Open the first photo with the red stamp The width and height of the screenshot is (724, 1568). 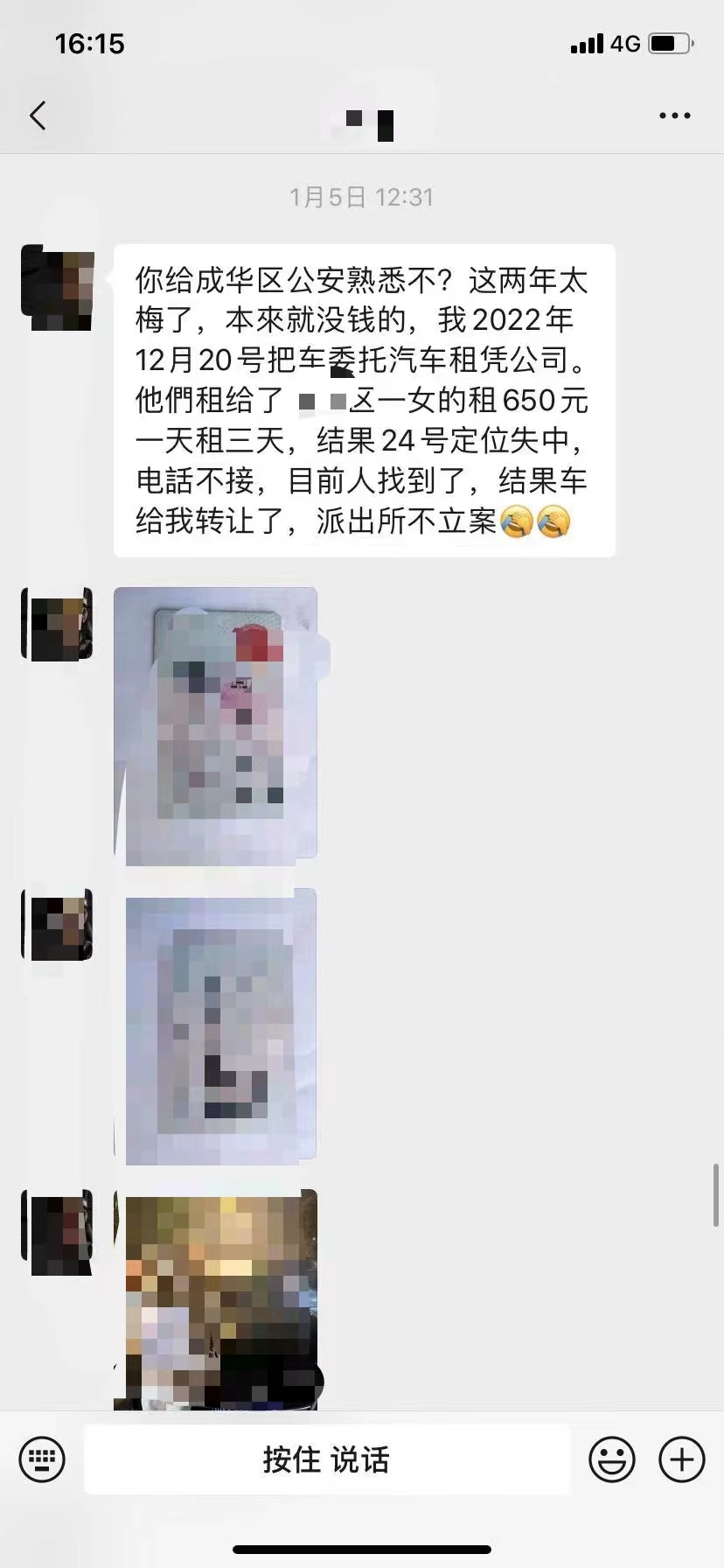(216, 726)
